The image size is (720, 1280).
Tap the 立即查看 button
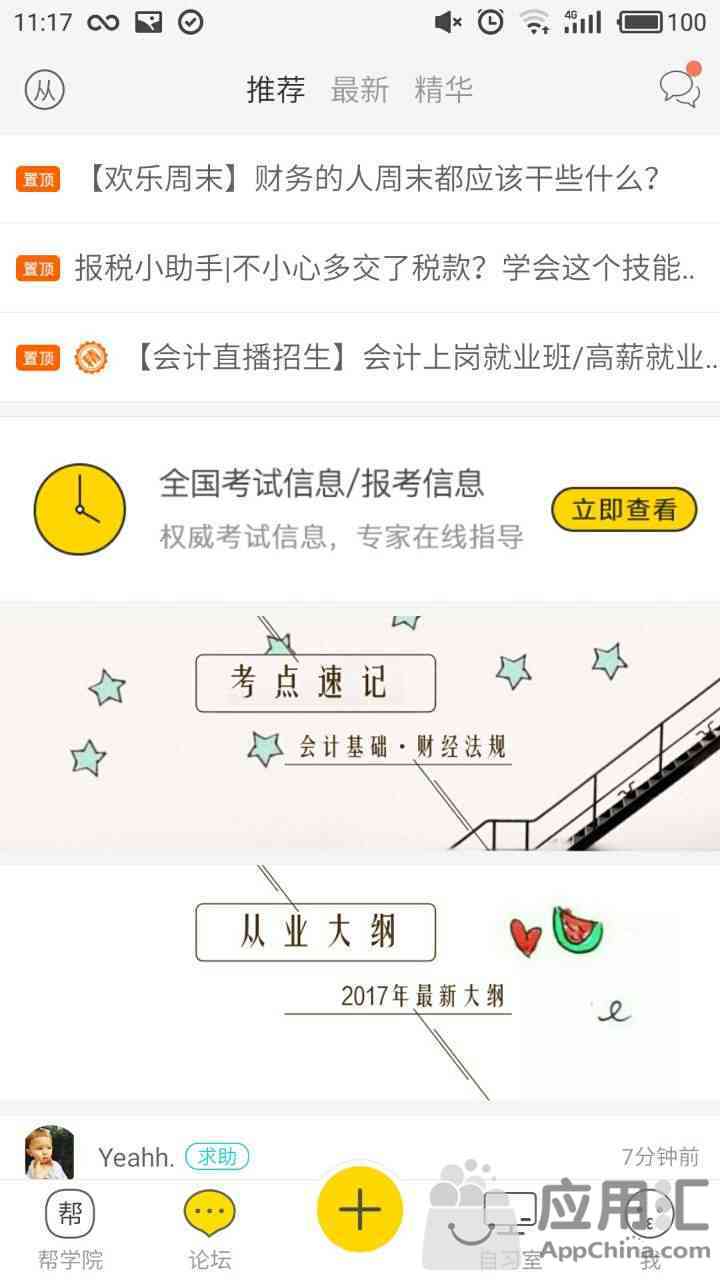click(x=624, y=509)
